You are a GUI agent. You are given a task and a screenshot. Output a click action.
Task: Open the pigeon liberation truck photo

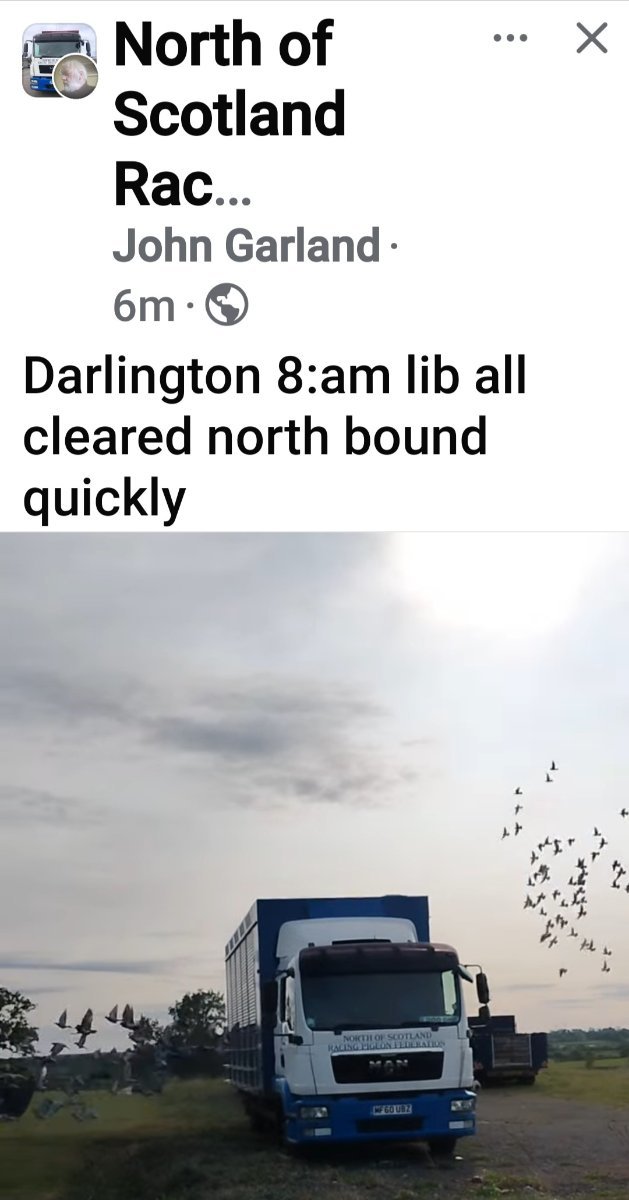tap(314, 866)
